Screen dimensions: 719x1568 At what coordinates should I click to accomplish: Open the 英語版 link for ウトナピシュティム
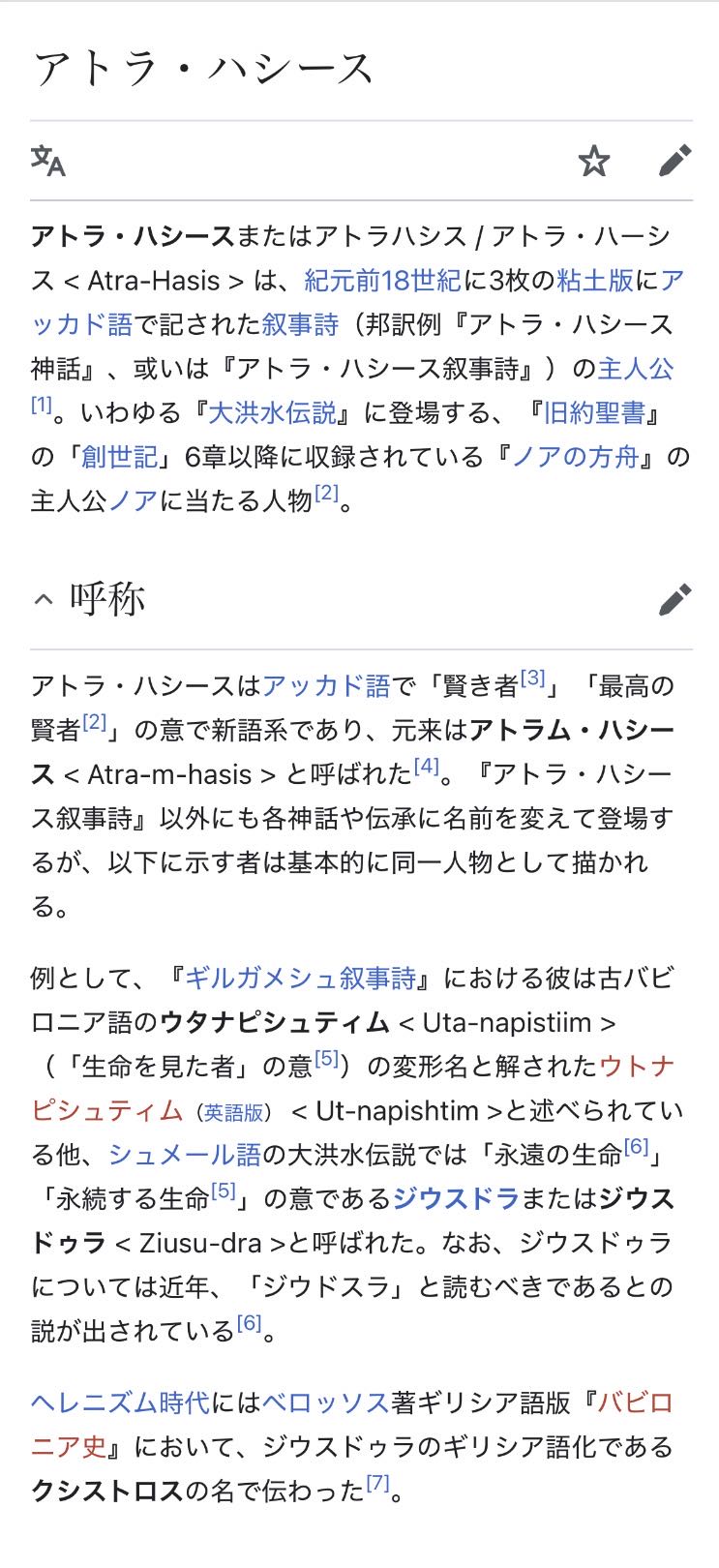233,1113
